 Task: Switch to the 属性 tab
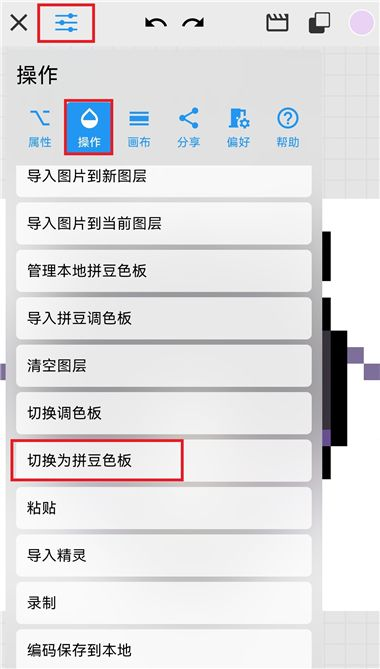click(40, 128)
